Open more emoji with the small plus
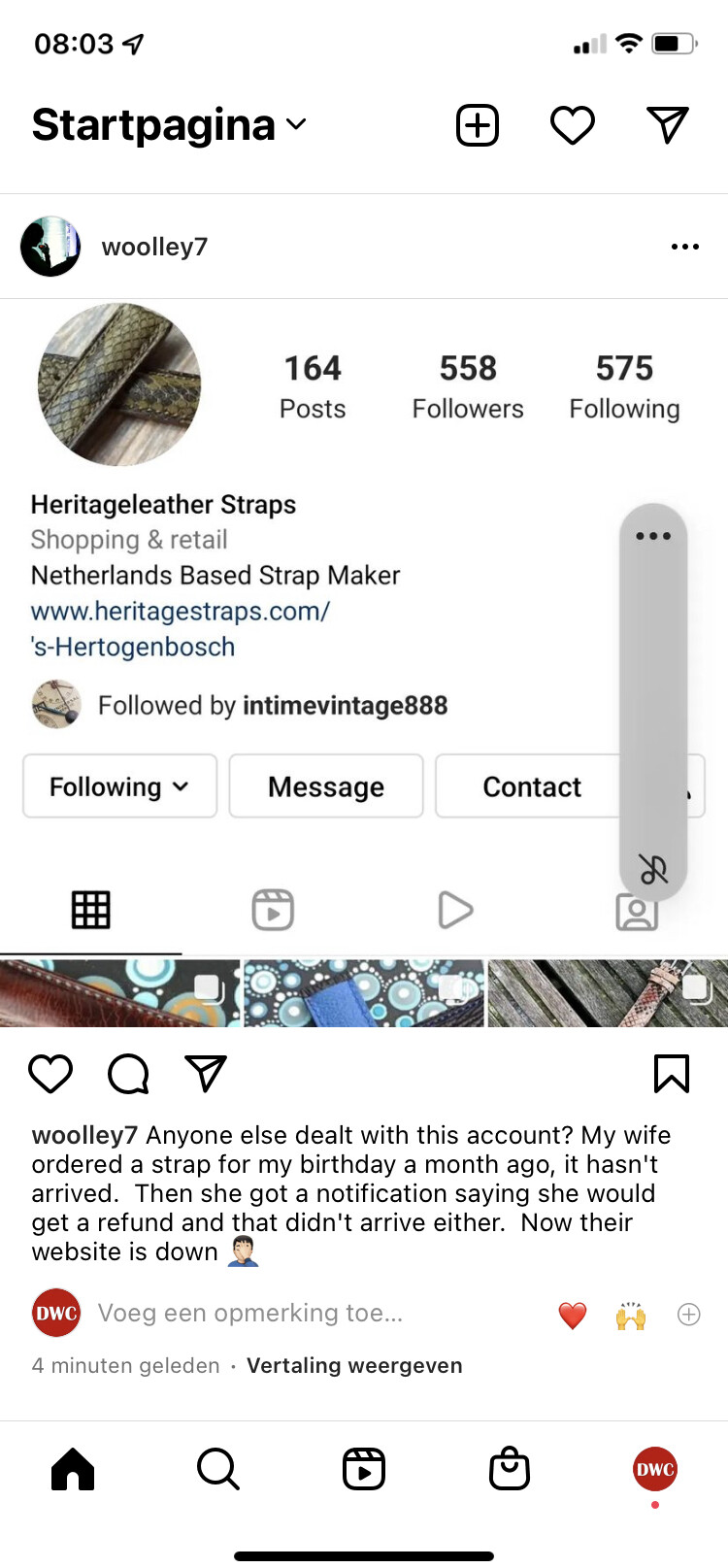The width and height of the screenshot is (728, 1568). 689,1315
